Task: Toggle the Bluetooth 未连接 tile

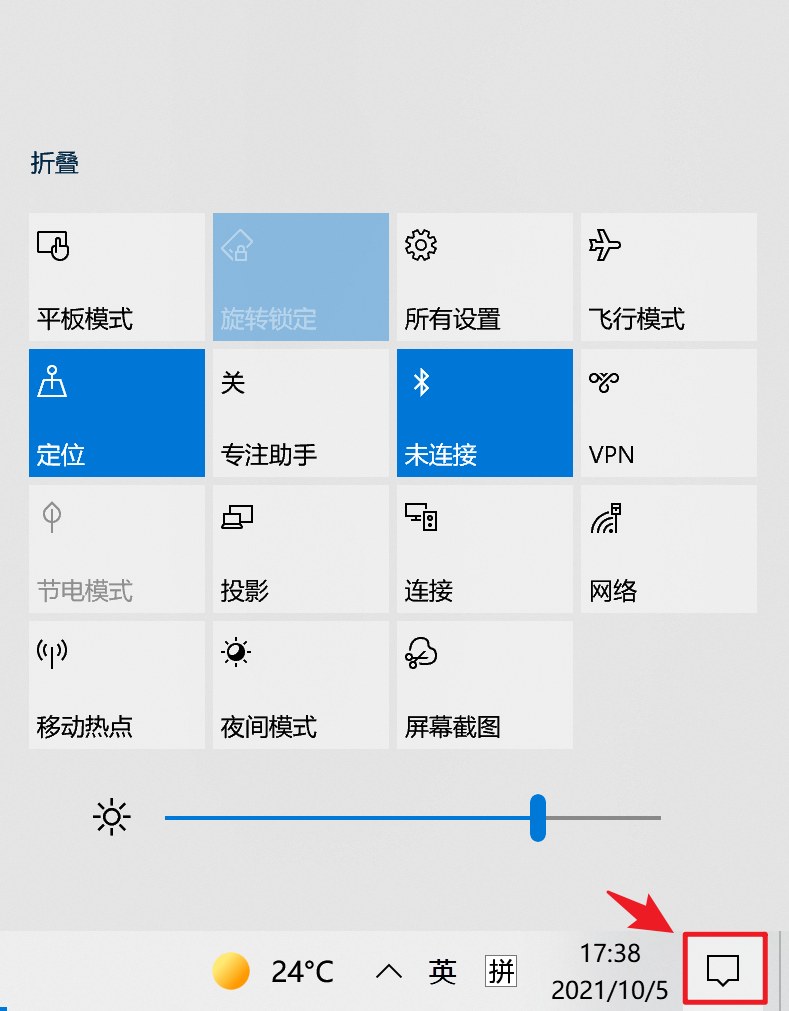Action: point(485,413)
